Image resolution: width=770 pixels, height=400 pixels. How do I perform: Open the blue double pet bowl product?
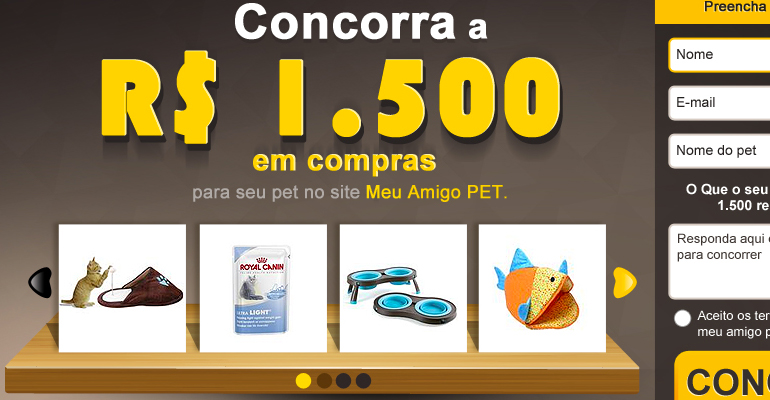click(403, 288)
